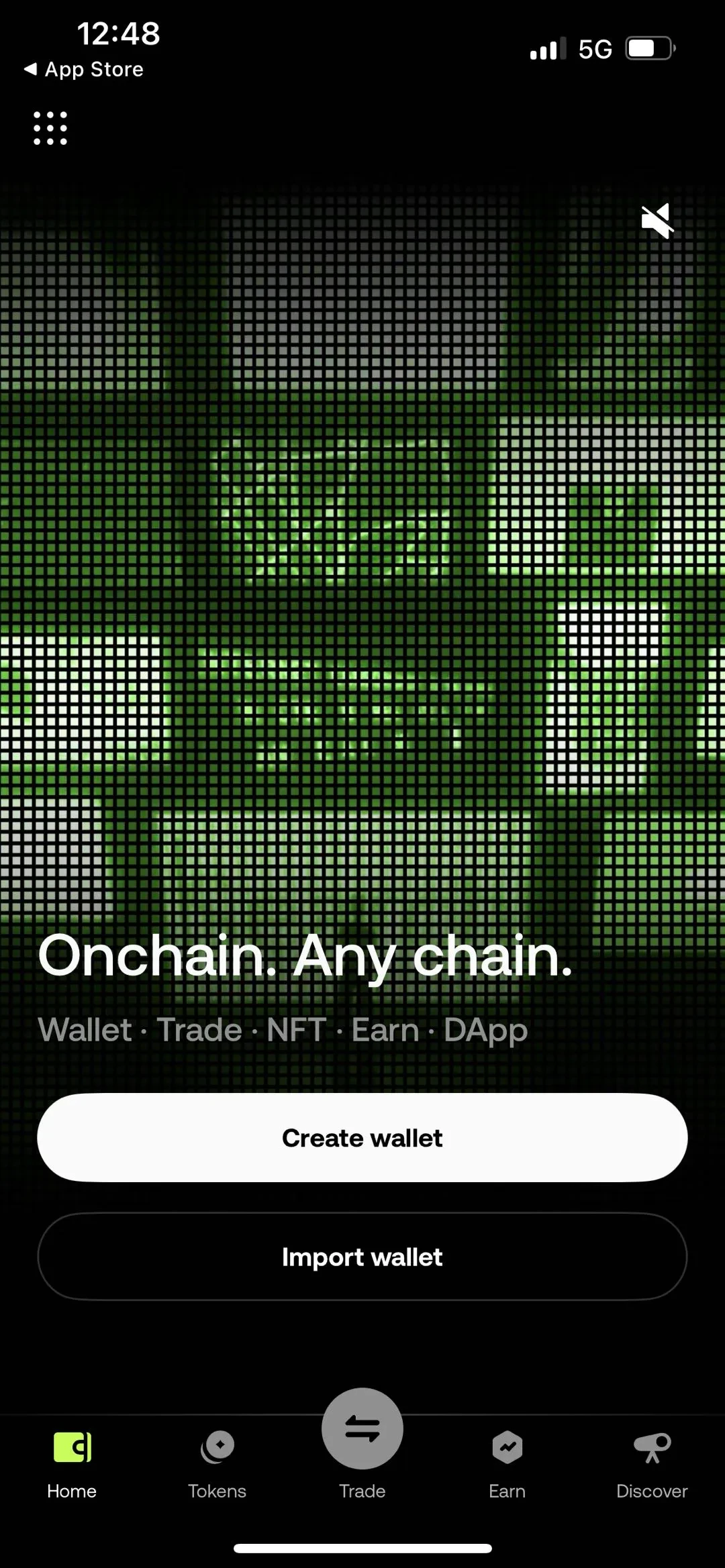The image size is (725, 1568).
Task: Unmute the background video sound
Action: click(x=657, y=221)
